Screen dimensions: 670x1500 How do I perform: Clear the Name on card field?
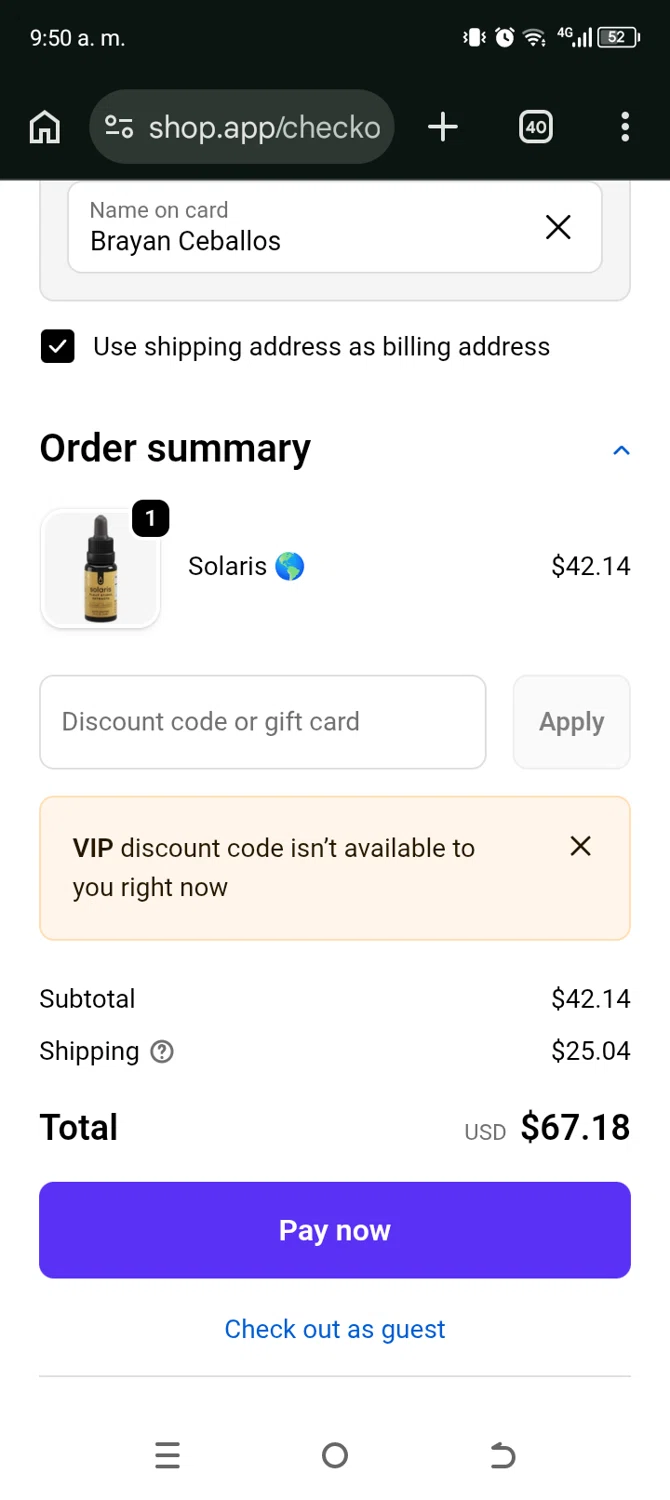point(558,228)
